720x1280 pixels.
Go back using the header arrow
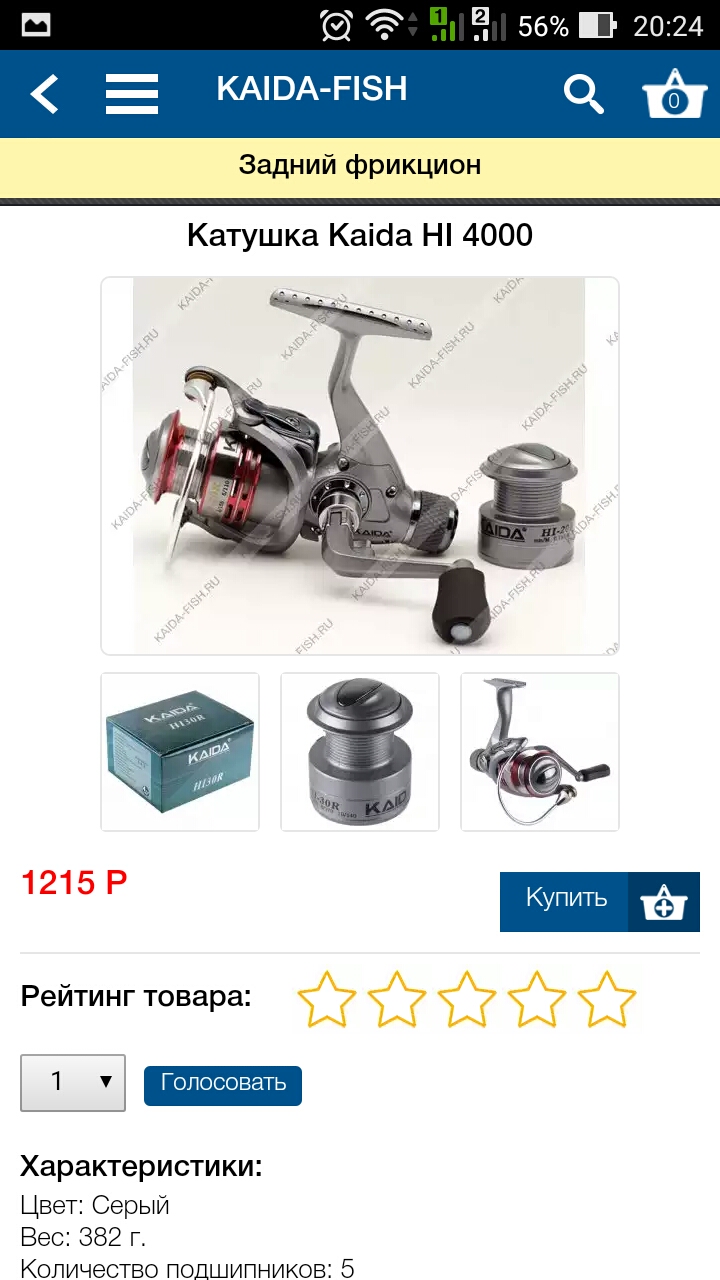(44, 94)
